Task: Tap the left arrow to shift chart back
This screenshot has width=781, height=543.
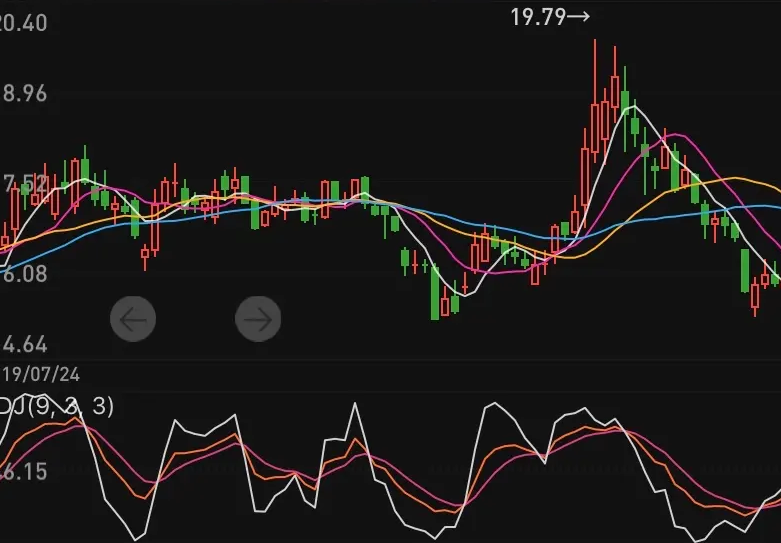Action: click(x=133, y=319)
